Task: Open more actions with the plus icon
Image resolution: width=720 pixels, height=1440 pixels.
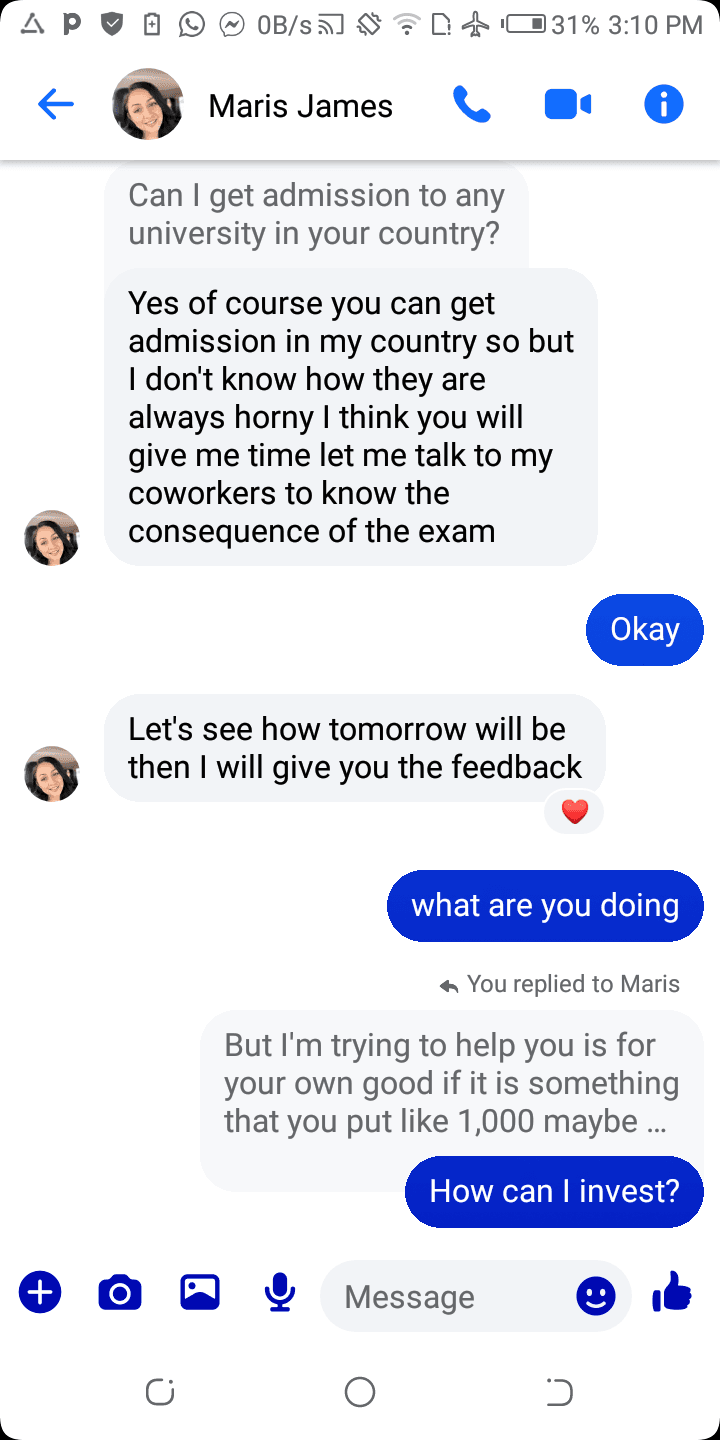Action: [40, 1293]
